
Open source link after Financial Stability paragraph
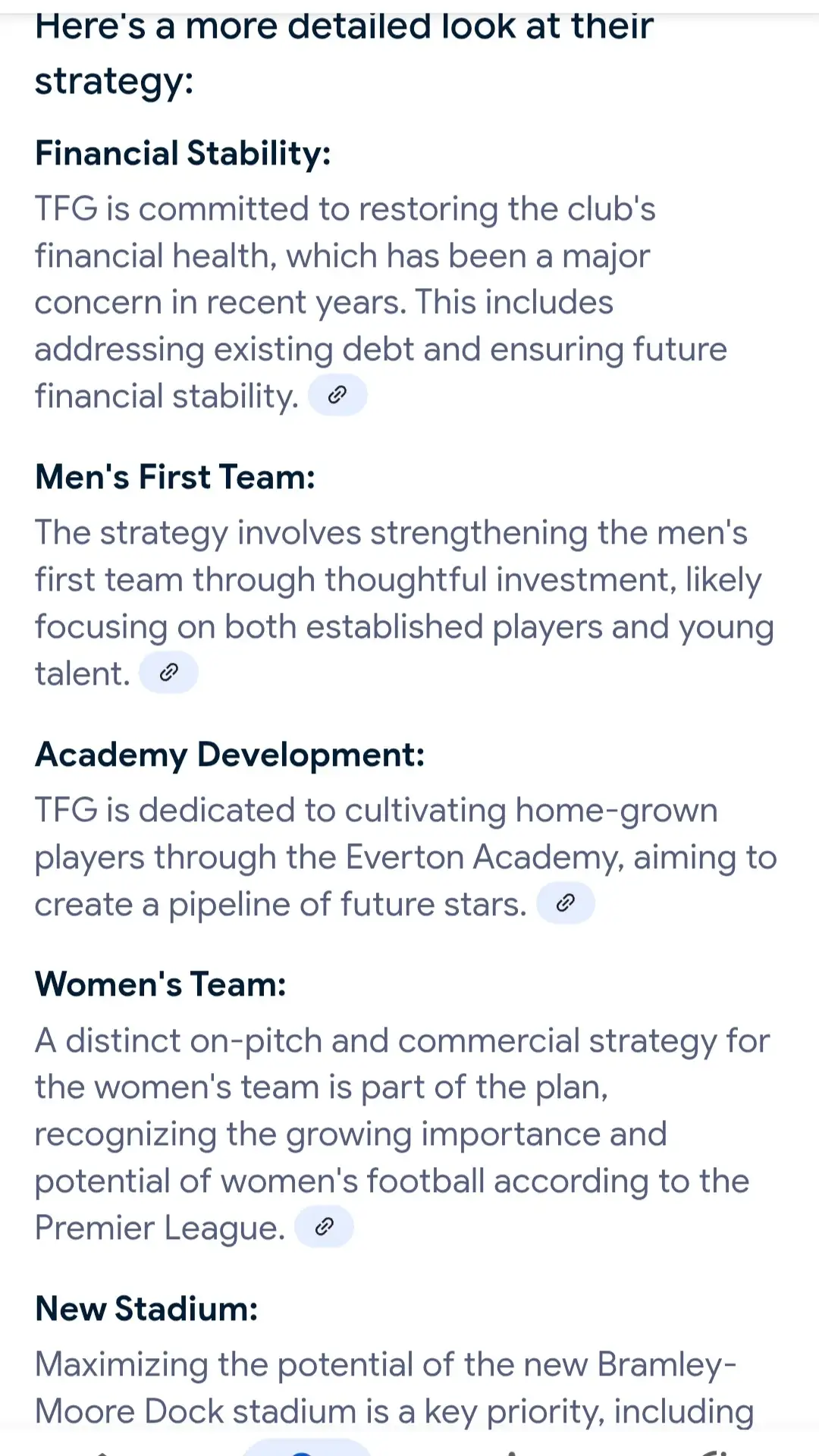coord(337,395)
